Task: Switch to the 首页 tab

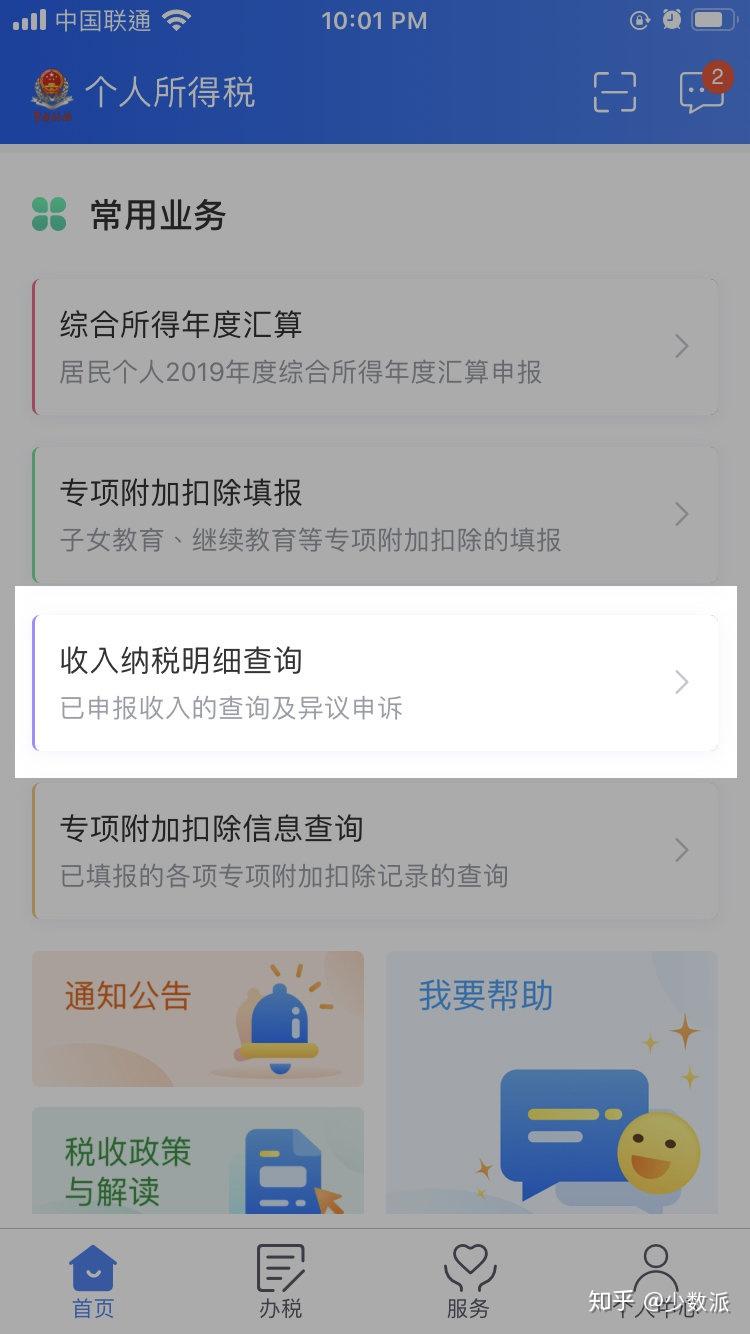Action: tap(93, 1282)
